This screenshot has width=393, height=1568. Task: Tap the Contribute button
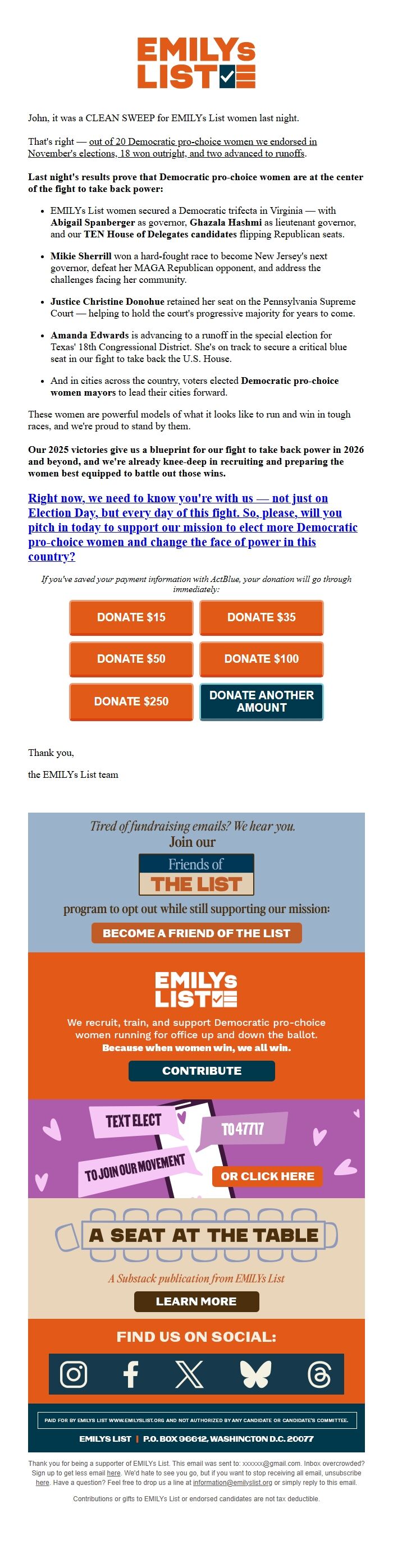202,1071
